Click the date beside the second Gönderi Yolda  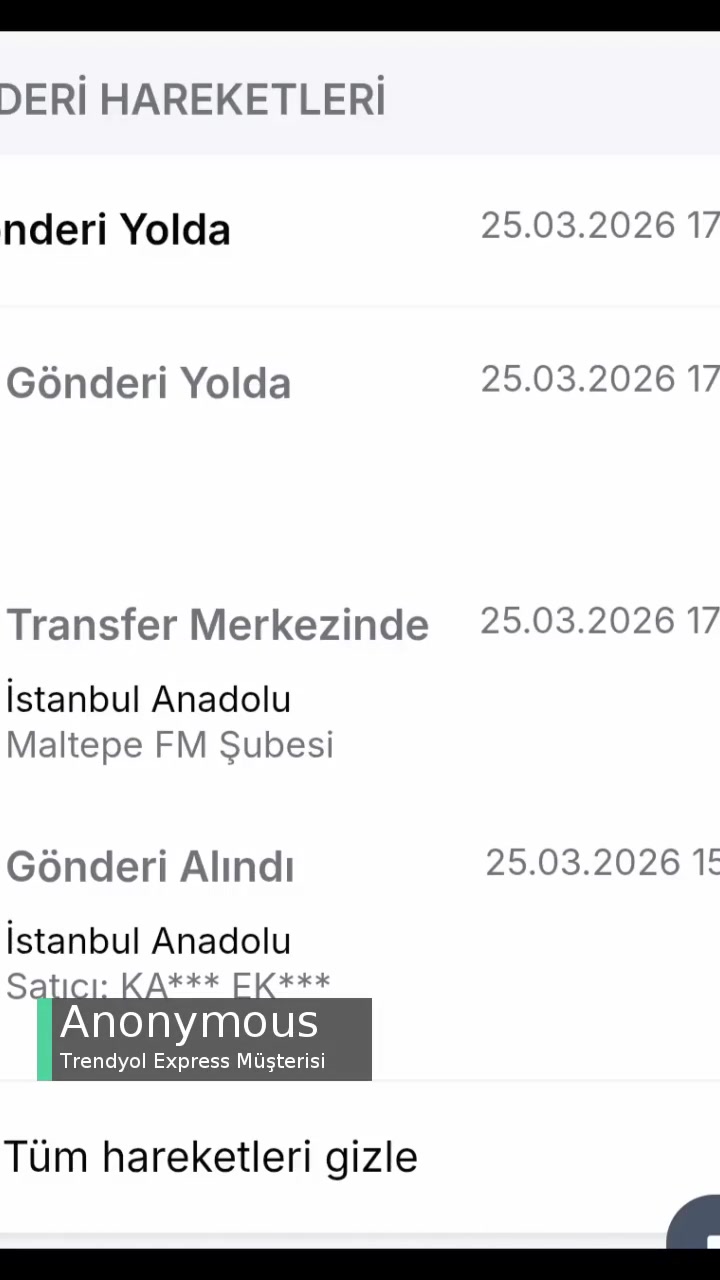(x=600, y=378)
